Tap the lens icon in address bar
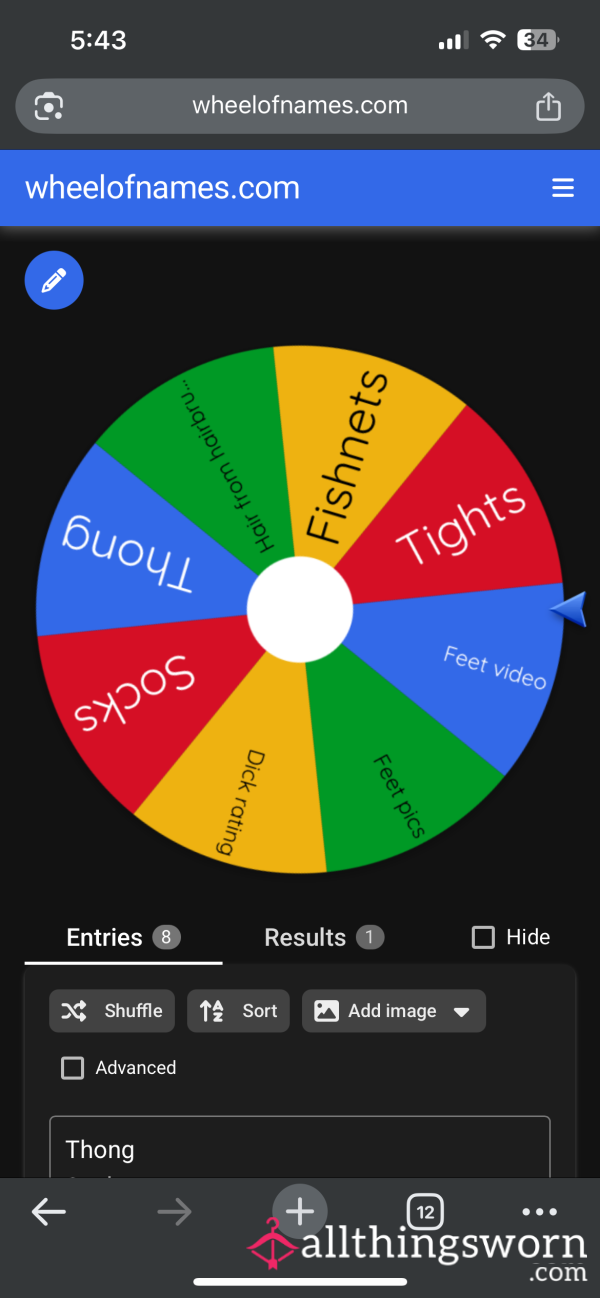The width and height of the screenshot is (600, 1298). (x=49, y=106)
